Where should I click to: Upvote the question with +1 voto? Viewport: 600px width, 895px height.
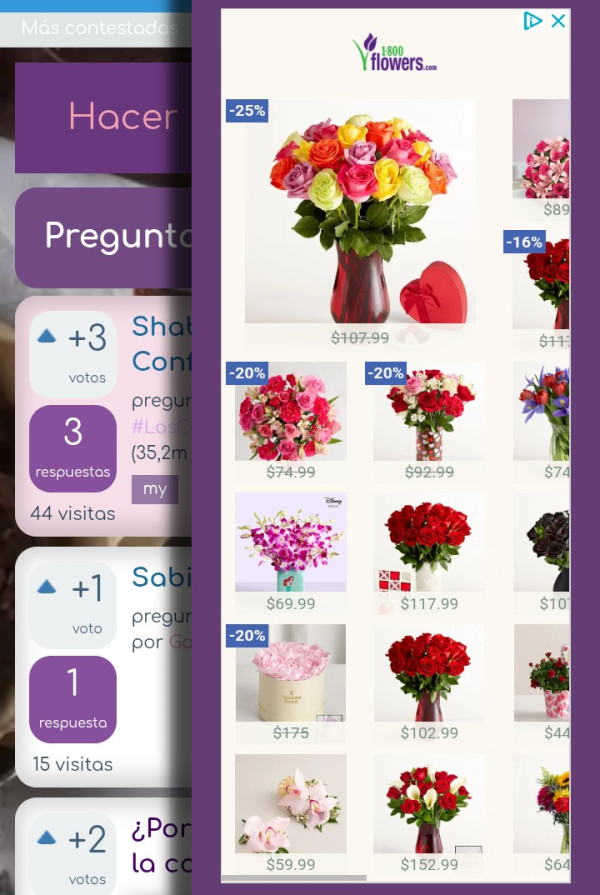coord(47,588)
